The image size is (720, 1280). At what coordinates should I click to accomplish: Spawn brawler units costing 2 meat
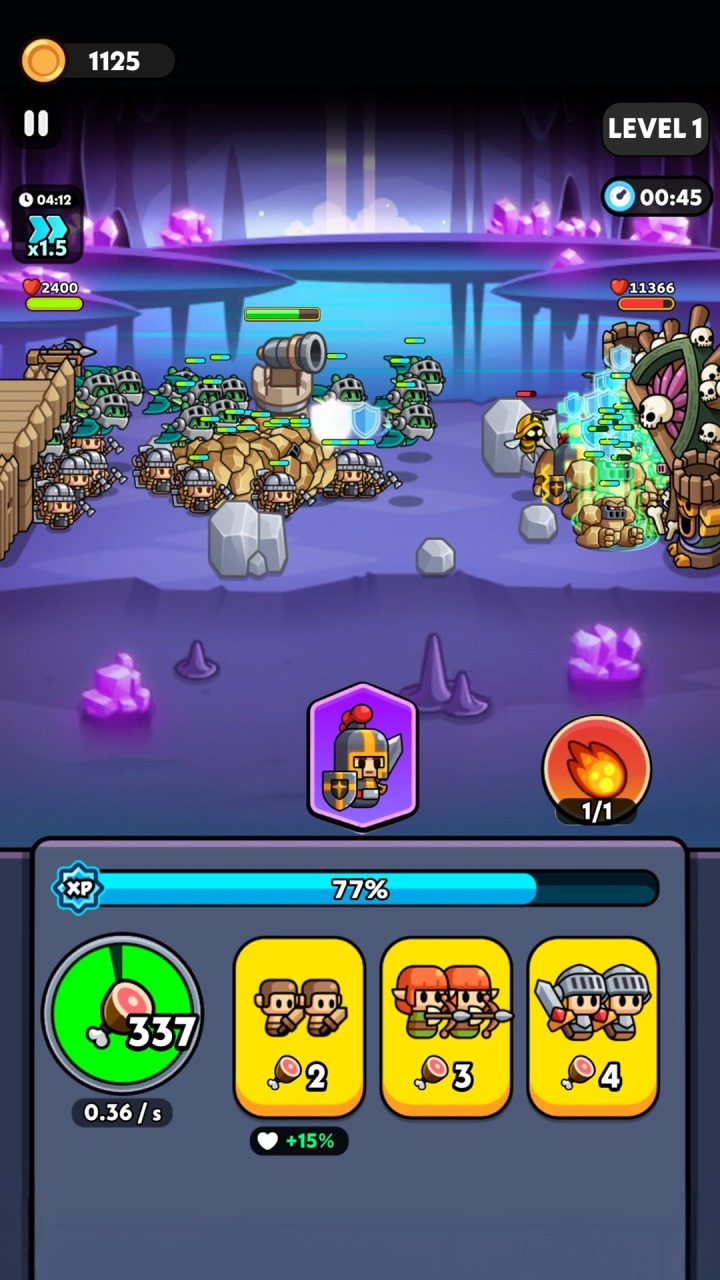[299, 1026]
